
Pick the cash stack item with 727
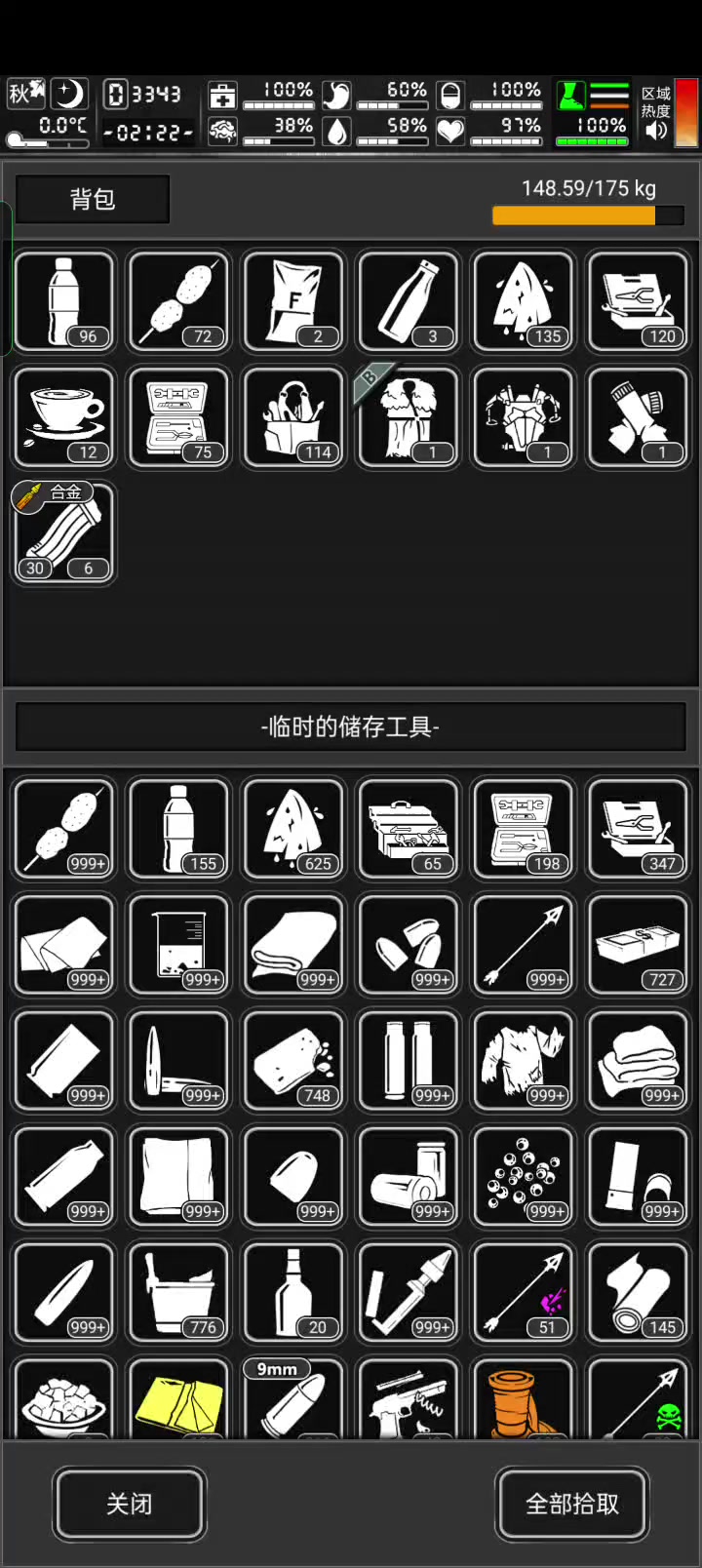click(638, 944)
